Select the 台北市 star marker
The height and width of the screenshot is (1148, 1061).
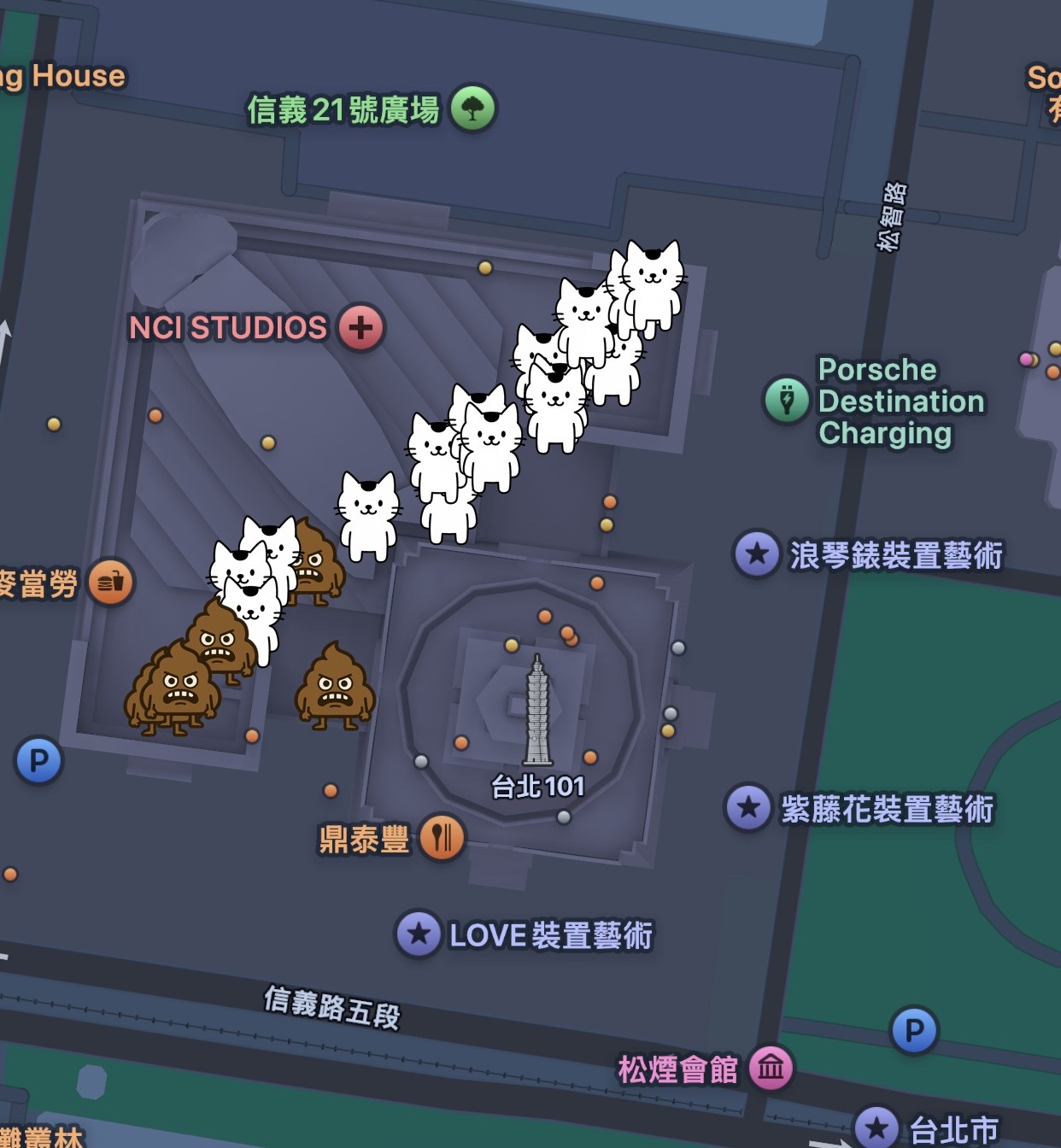[876, 1128]
